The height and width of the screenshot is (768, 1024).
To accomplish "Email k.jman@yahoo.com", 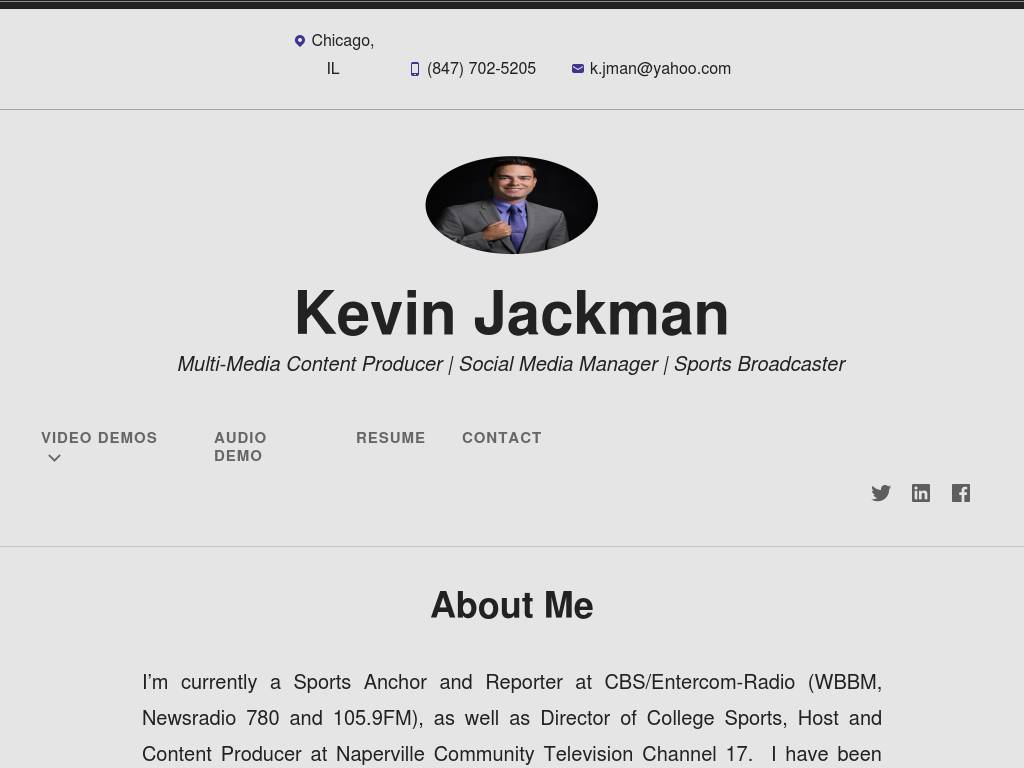I will coord(660,69).
